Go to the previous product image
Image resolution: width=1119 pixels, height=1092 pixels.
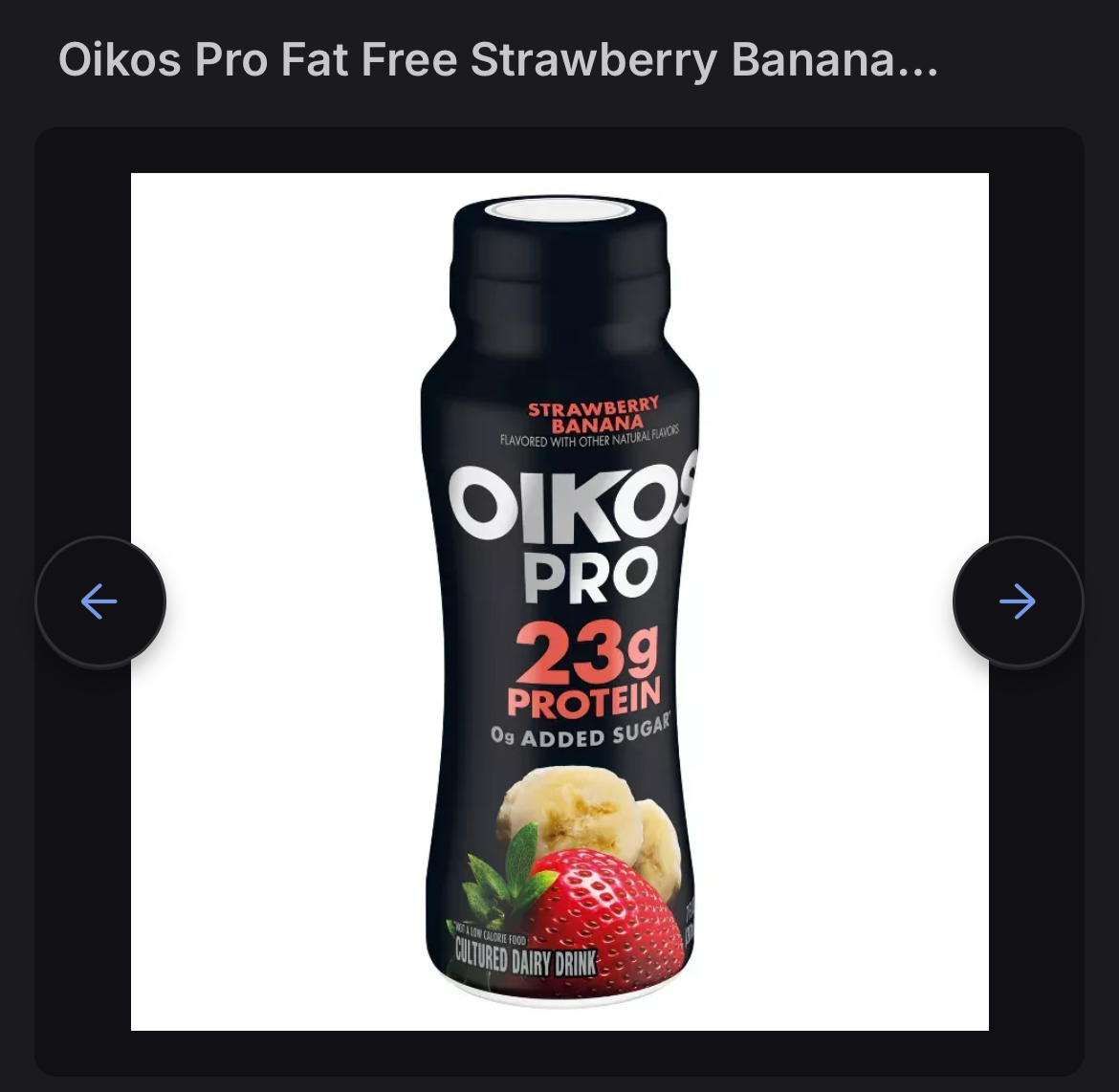(x=99, y=601)
